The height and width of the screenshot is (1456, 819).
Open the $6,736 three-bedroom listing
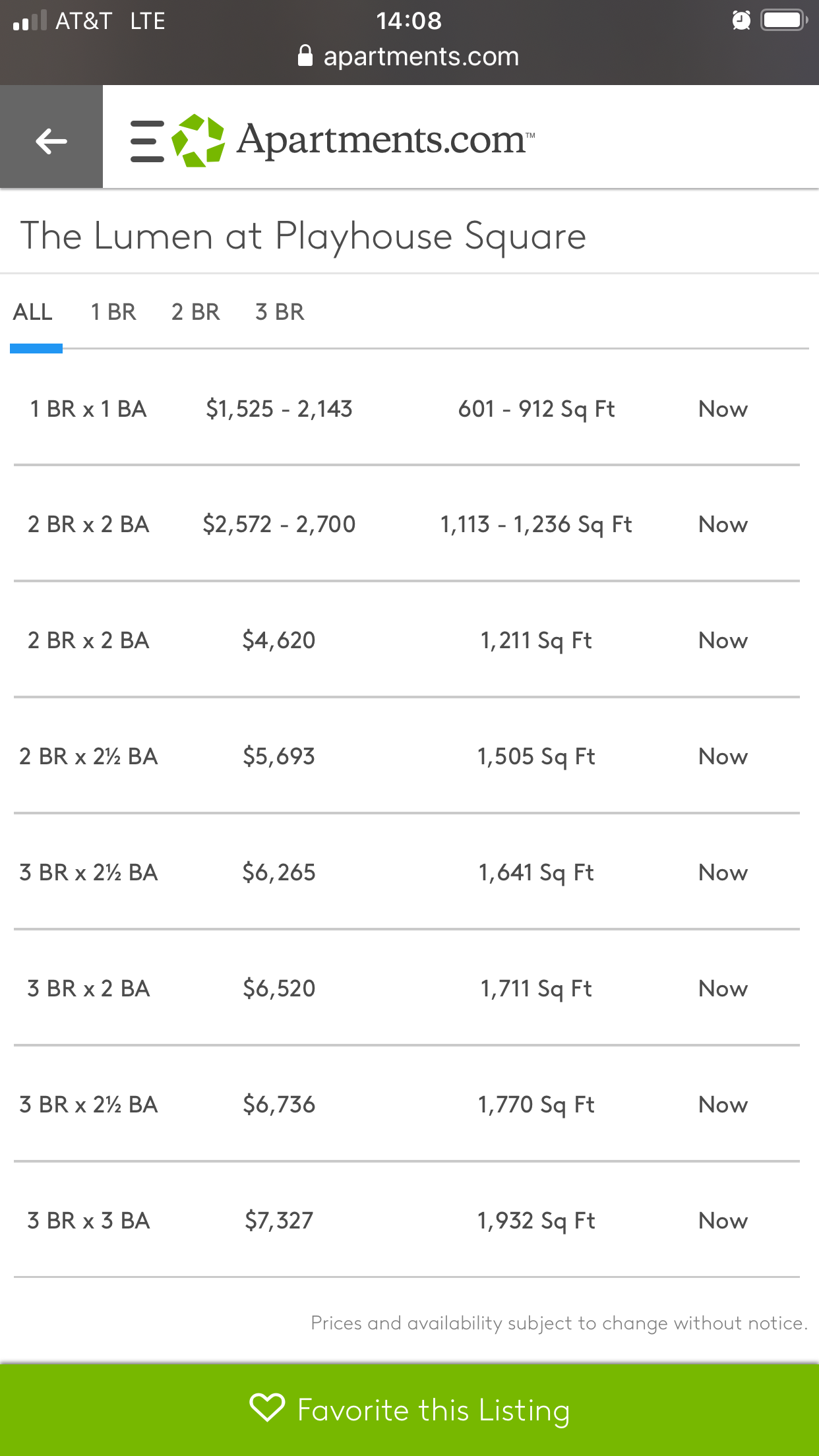click(x=407, y=1105)
